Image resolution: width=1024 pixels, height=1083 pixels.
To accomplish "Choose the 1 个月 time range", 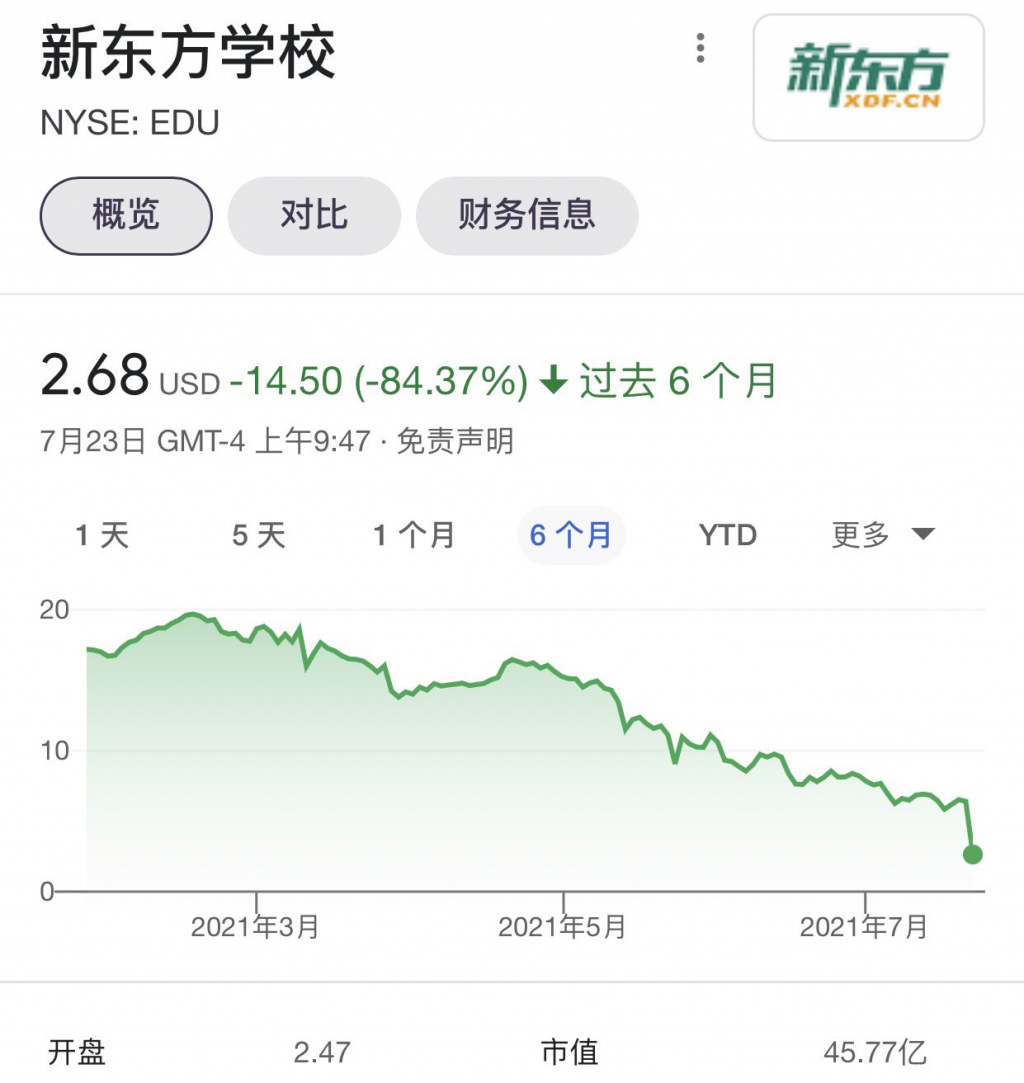I will (414, 535).
